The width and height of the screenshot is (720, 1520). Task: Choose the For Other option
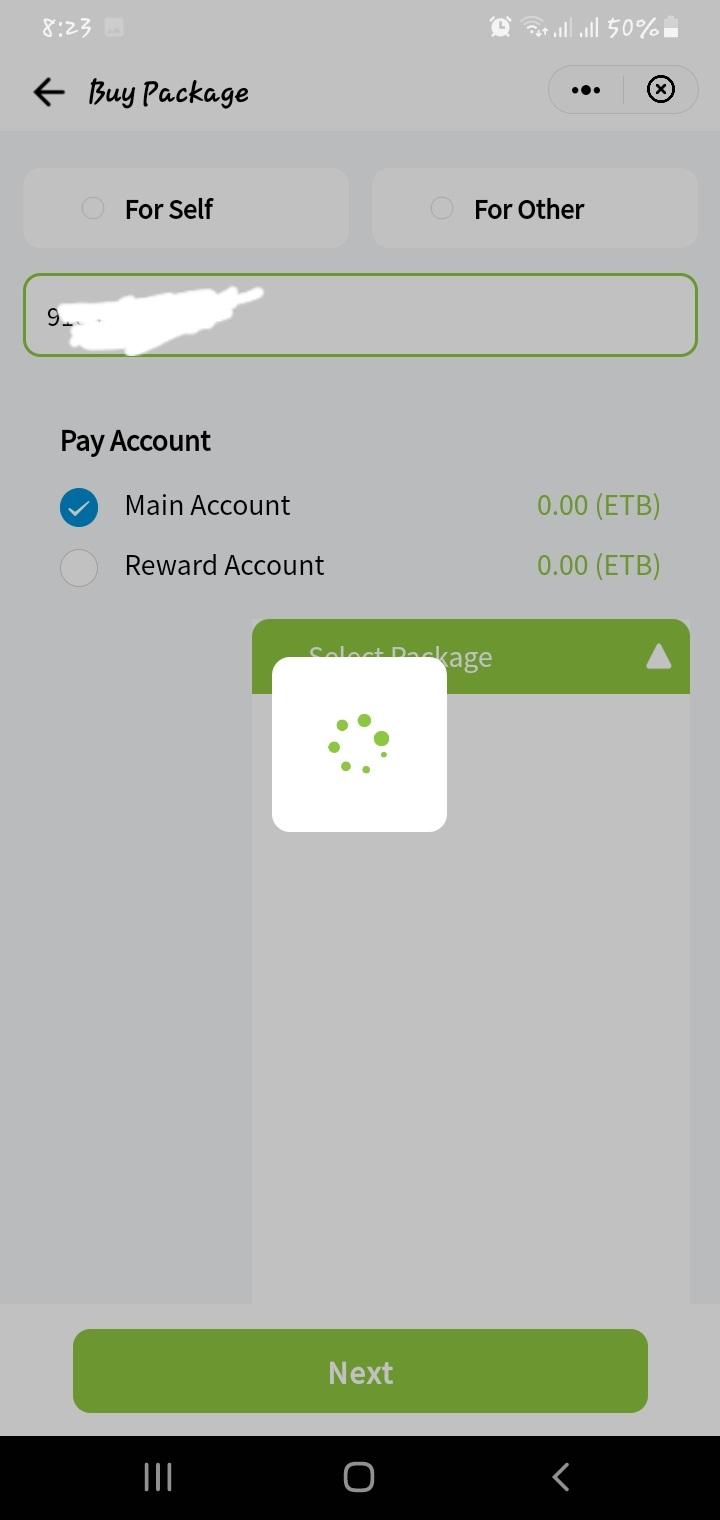[x=534, y=208]
